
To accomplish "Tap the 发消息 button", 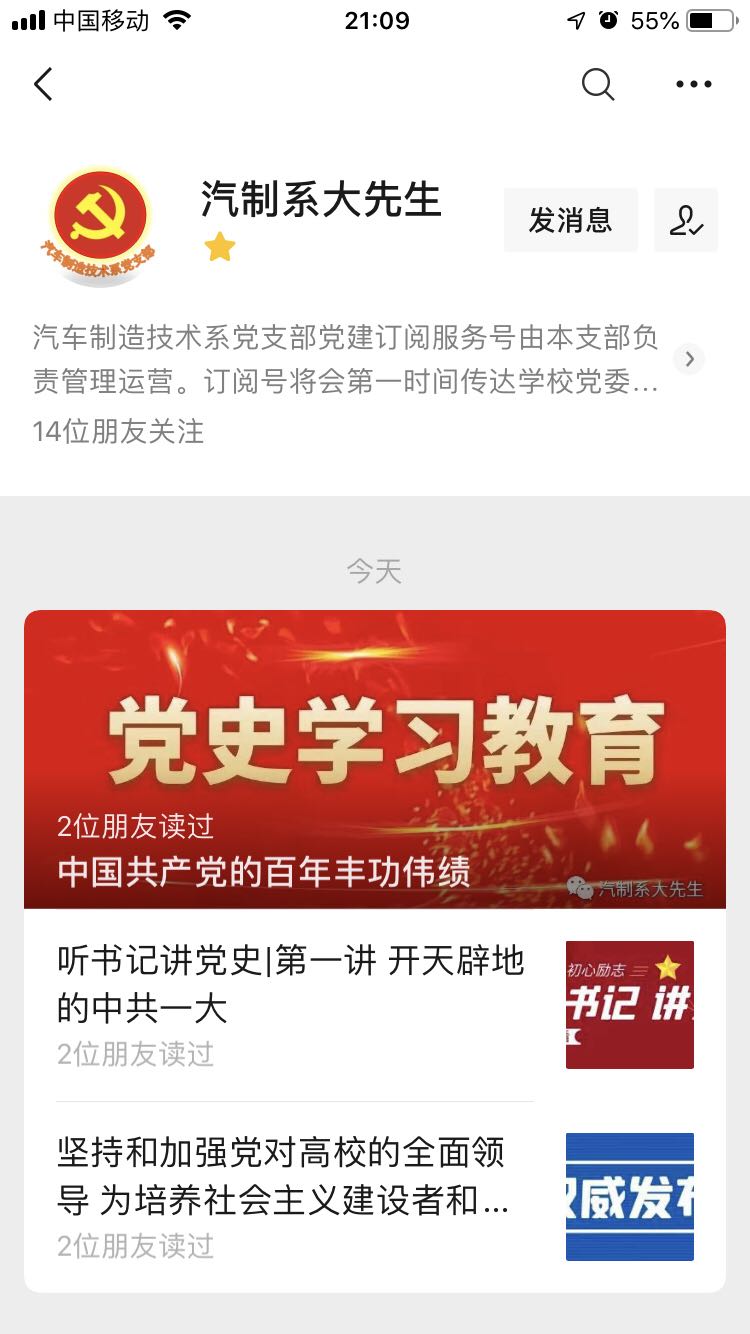I will [570, 220].
